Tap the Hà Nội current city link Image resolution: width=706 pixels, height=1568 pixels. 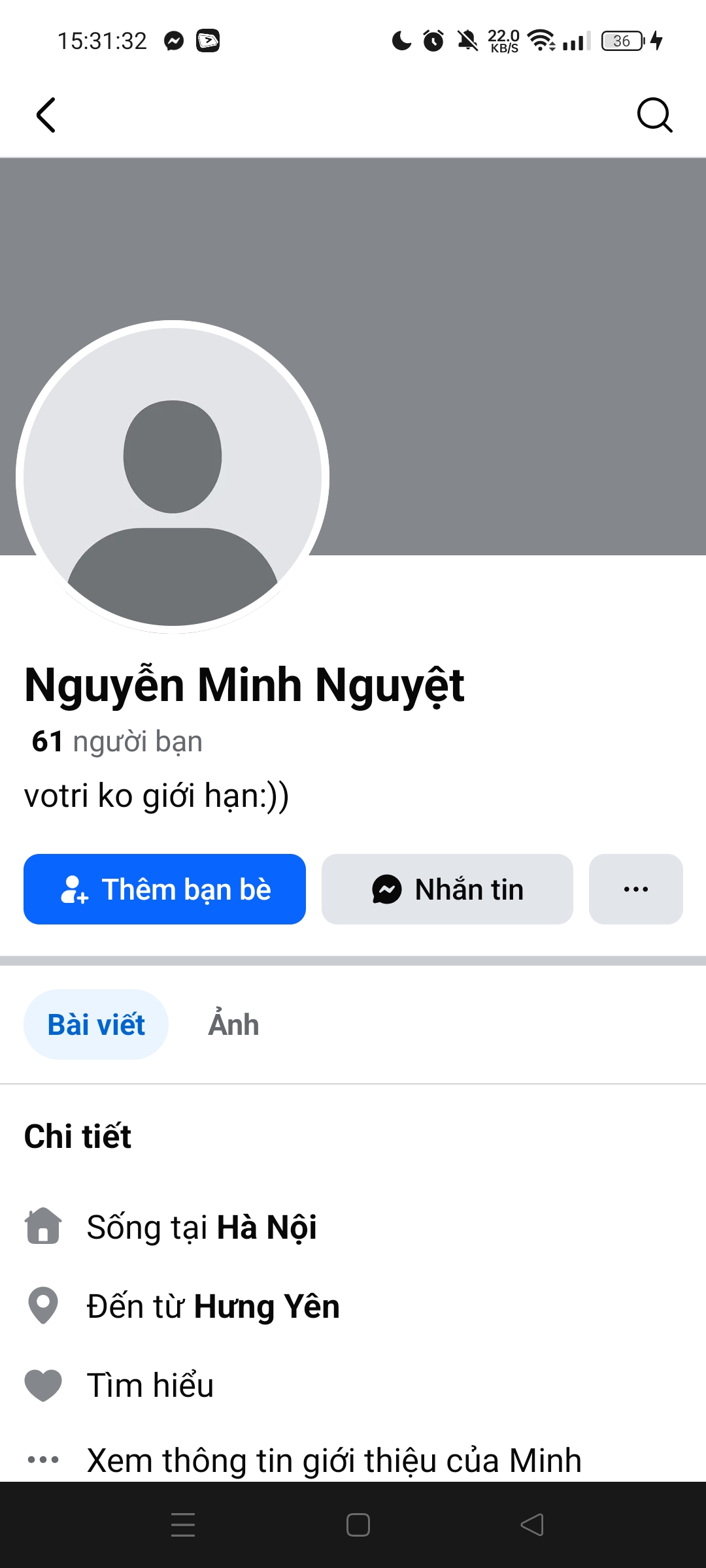tap(267, 1227)
